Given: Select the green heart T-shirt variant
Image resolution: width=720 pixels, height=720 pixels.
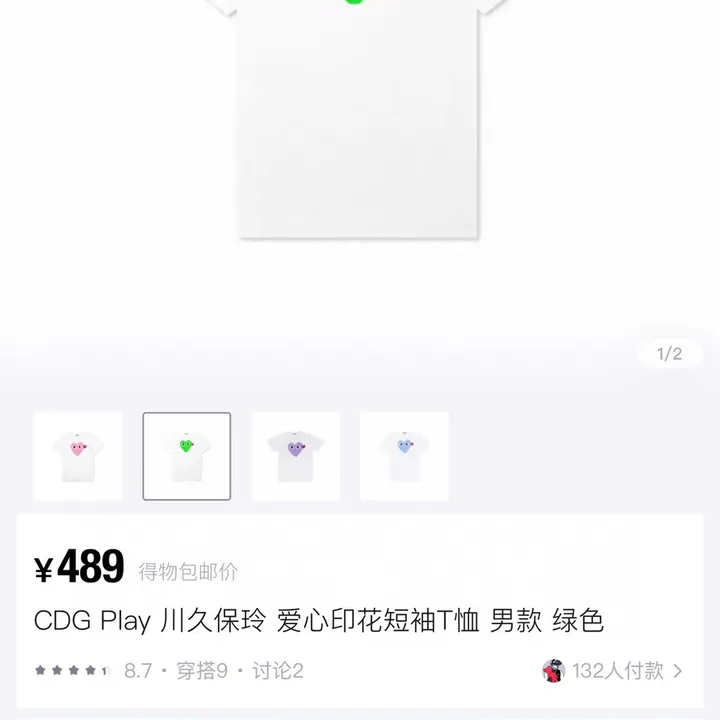Looking at the screenshot, I should [187, 456].
